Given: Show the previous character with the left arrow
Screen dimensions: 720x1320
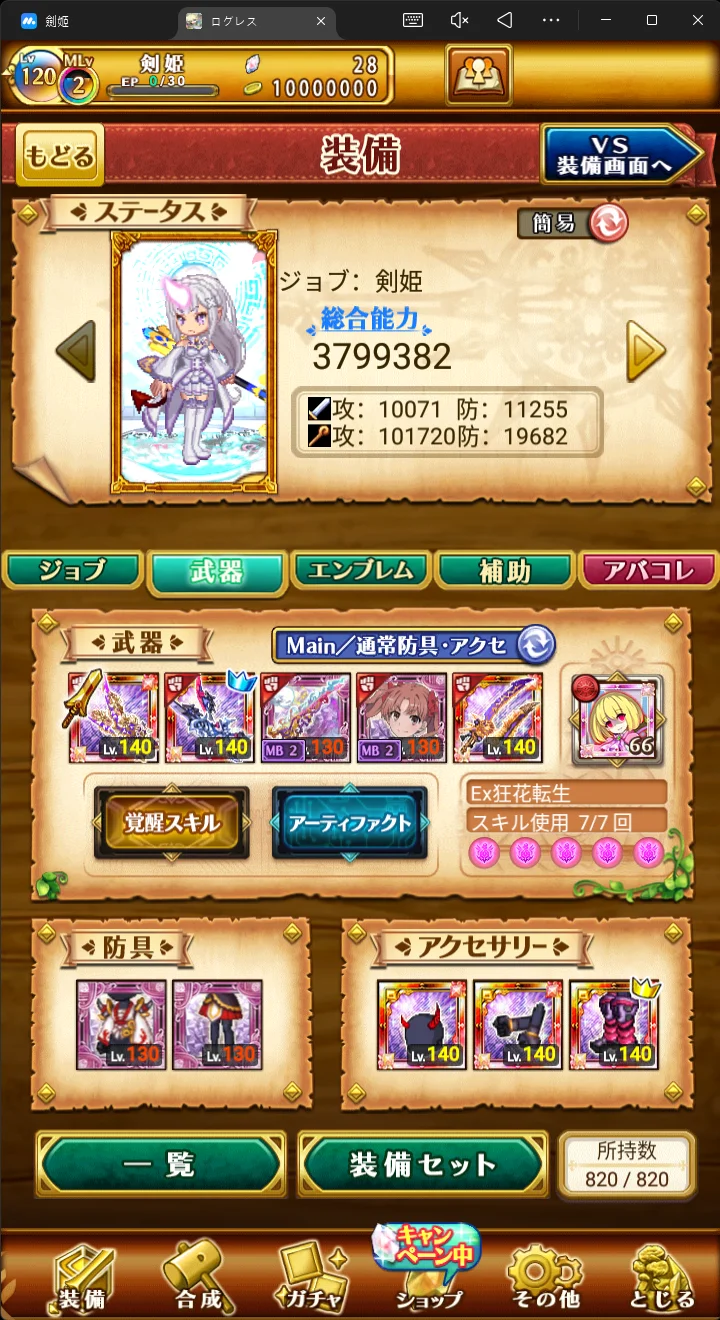Looking at the screenshot, I should click(x=75, y=351).
